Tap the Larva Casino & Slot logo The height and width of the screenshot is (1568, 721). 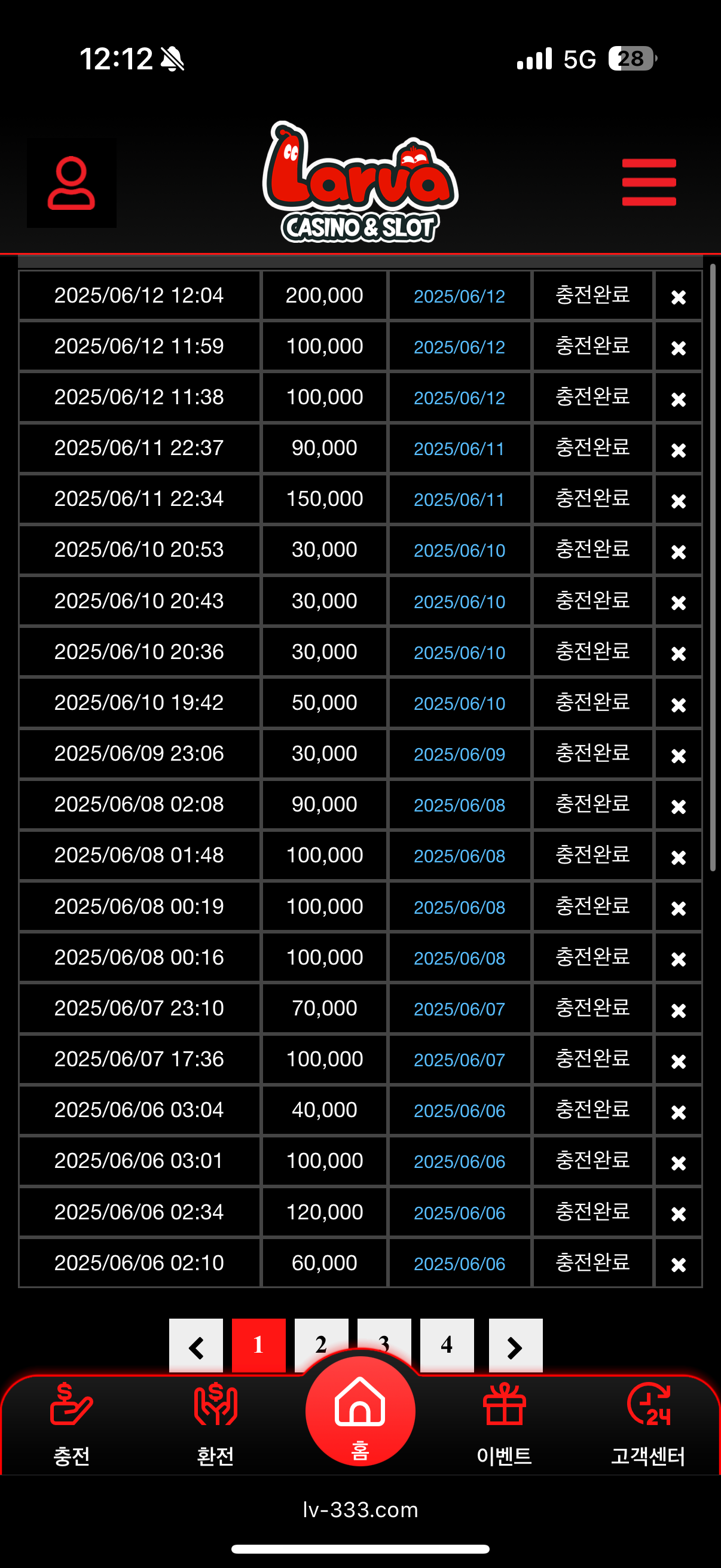tap(360, 182)
